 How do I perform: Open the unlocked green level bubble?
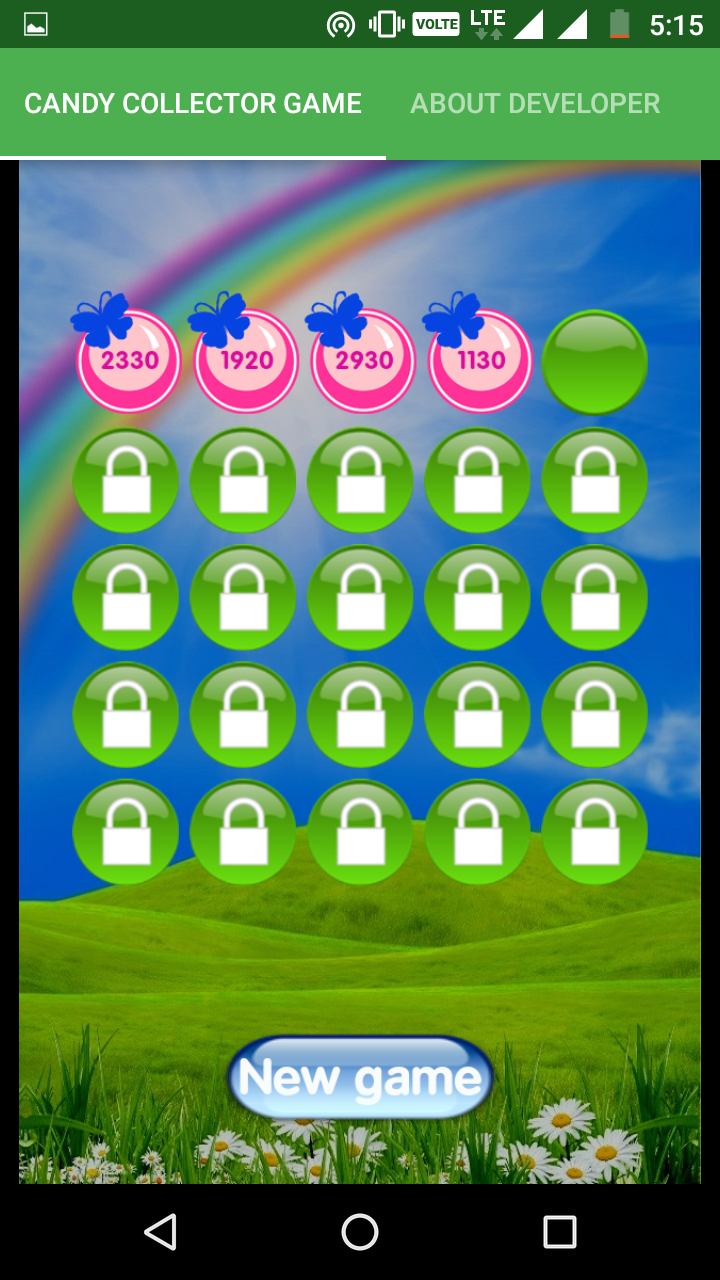594,362
